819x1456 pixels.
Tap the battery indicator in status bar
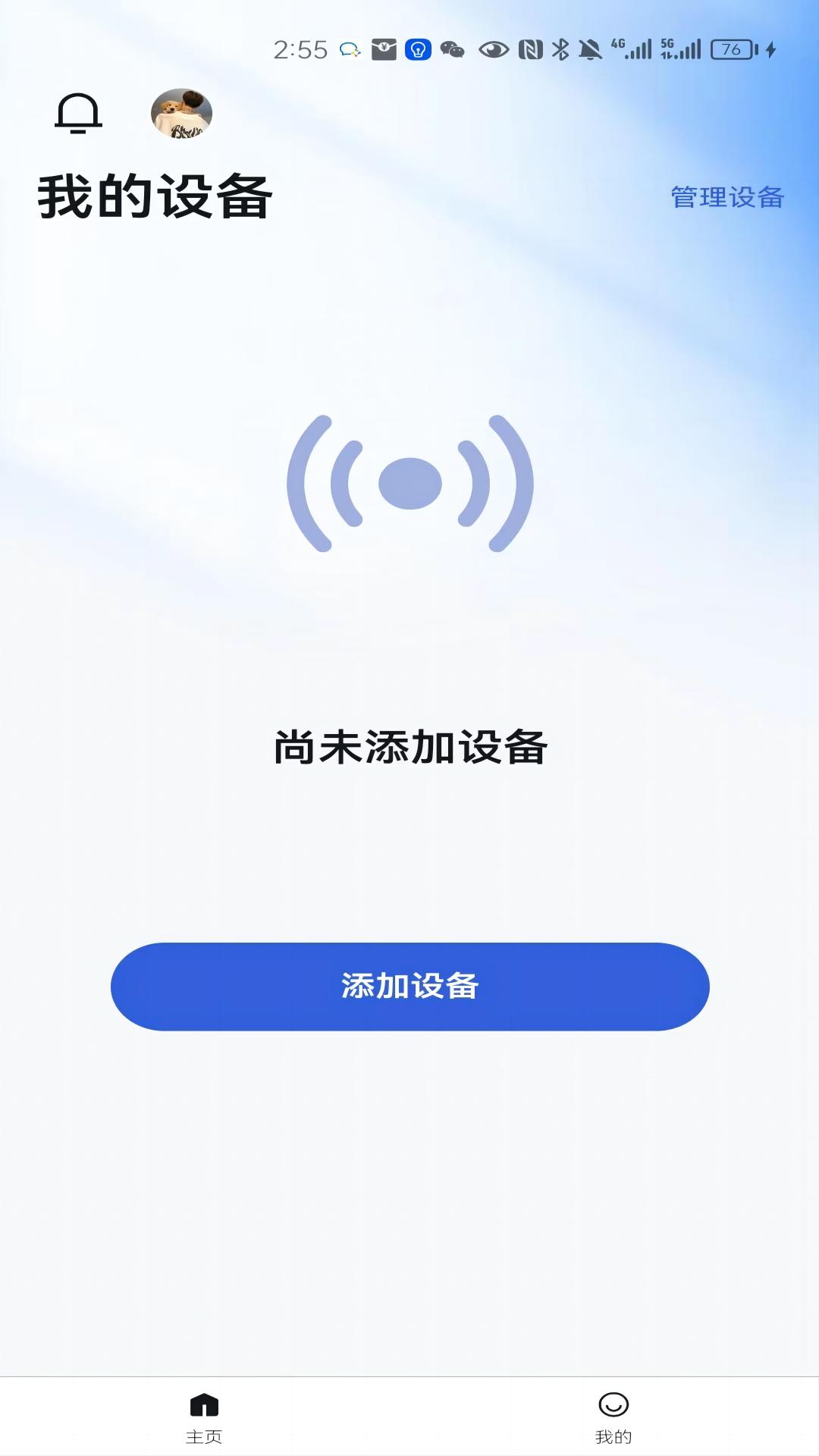point(730,49)
